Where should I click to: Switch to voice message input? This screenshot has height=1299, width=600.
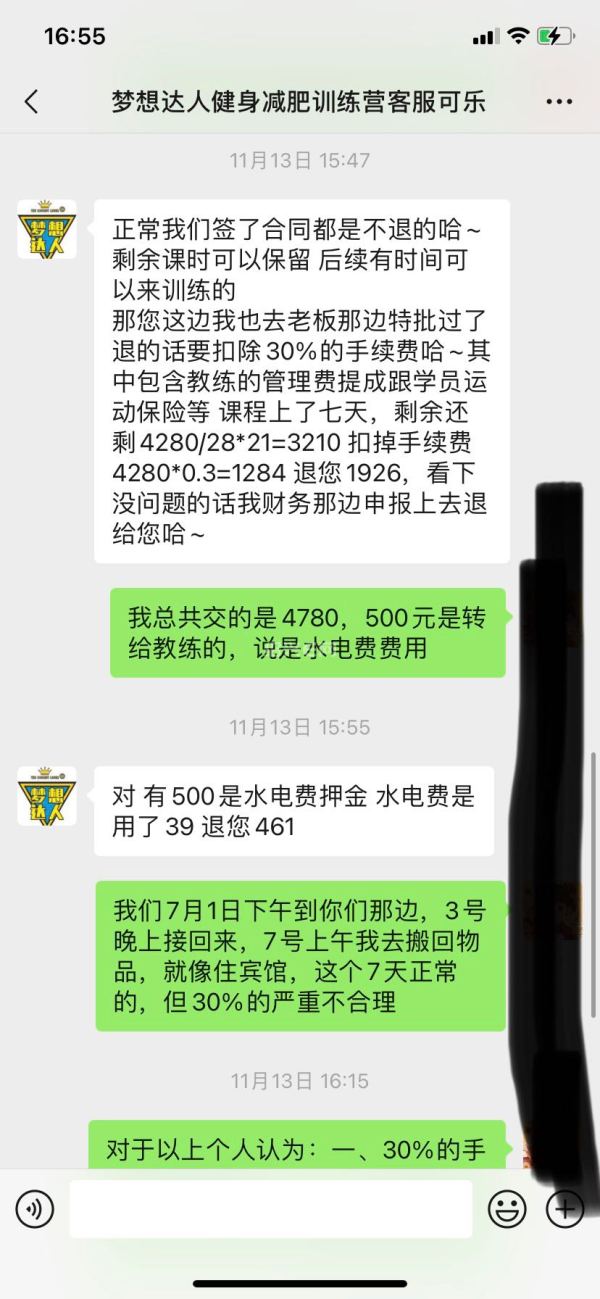pos(34,1209)
